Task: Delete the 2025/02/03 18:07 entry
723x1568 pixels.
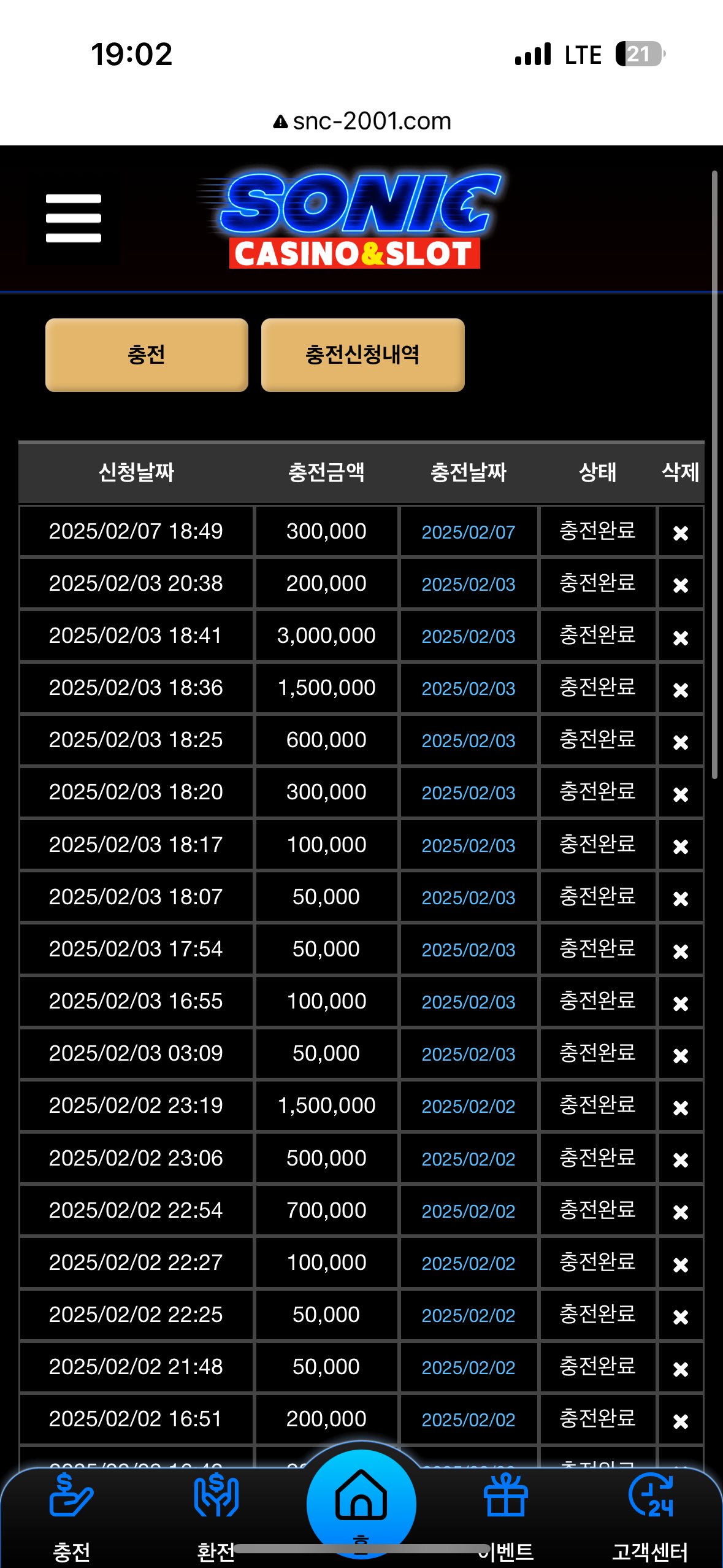Action: pos(680,898)
